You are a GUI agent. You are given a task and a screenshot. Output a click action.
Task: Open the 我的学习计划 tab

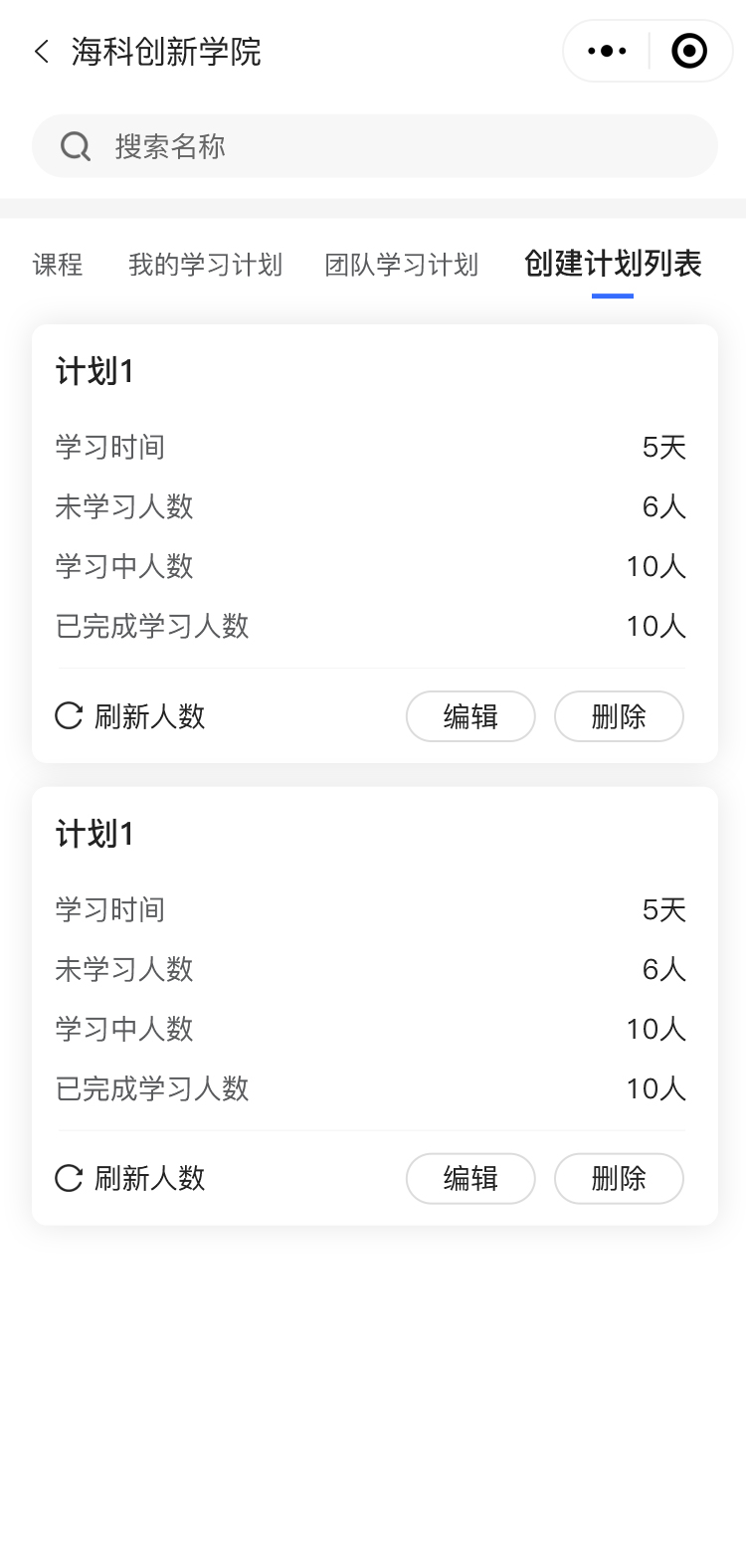click(205, 265)
